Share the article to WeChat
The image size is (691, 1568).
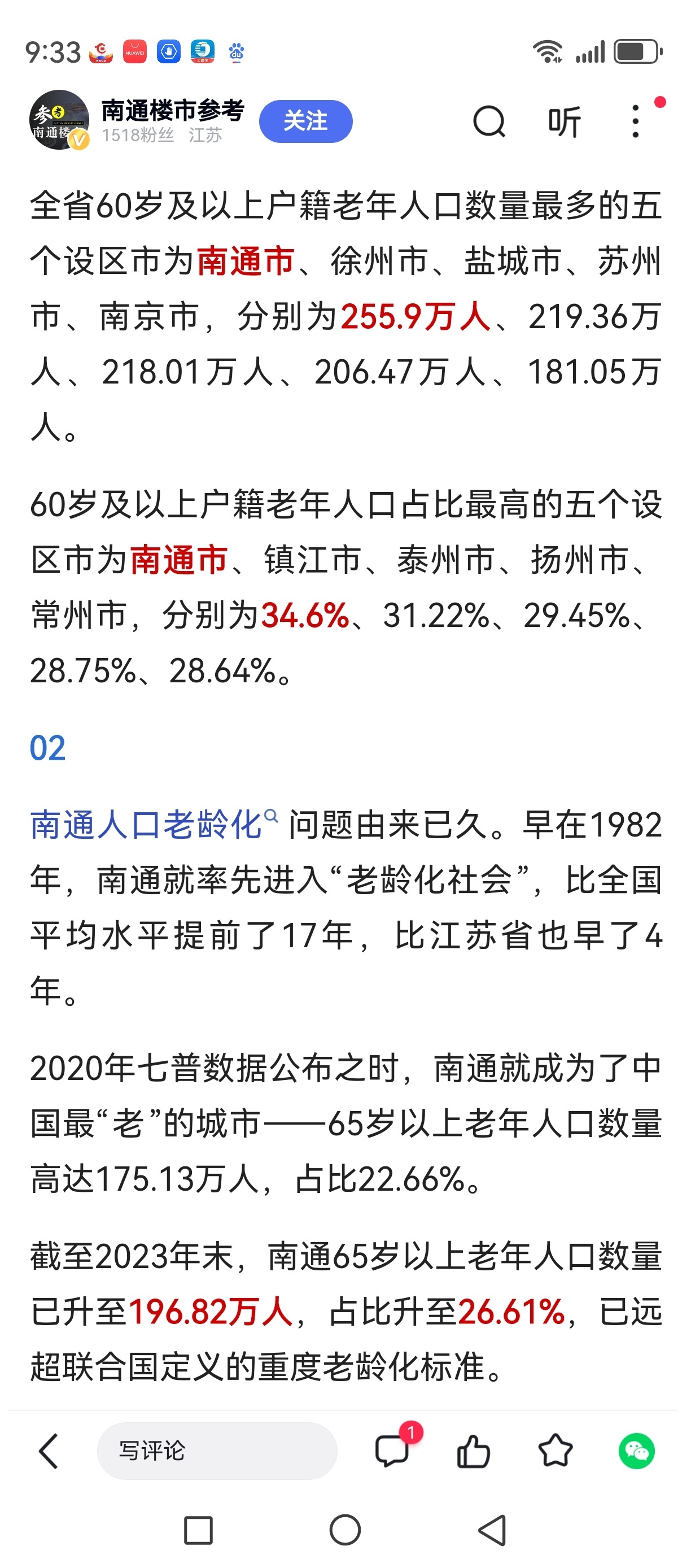tap(636, 1451)
